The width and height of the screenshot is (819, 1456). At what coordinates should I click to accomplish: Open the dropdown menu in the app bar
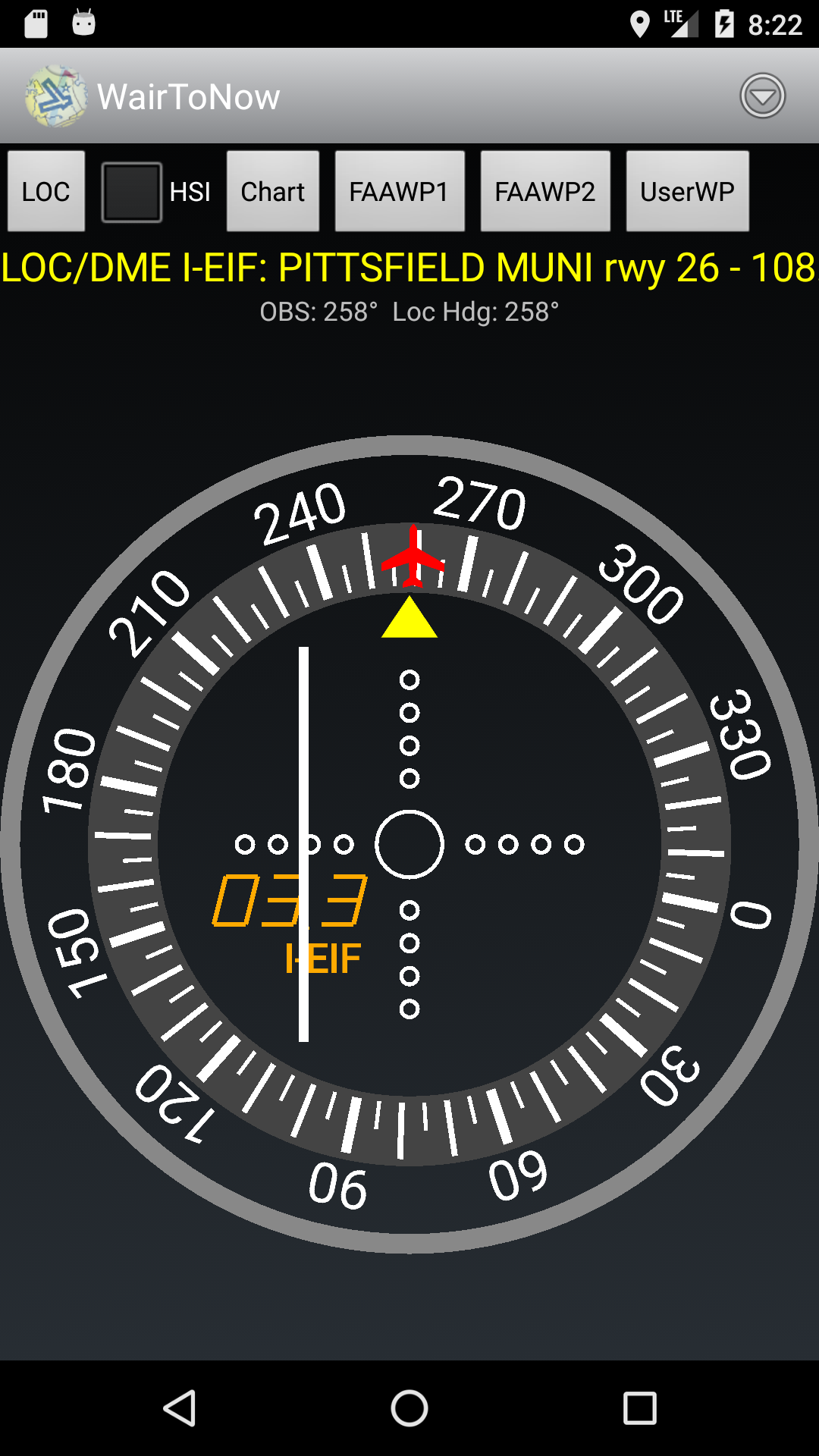[x=762, y=96]
